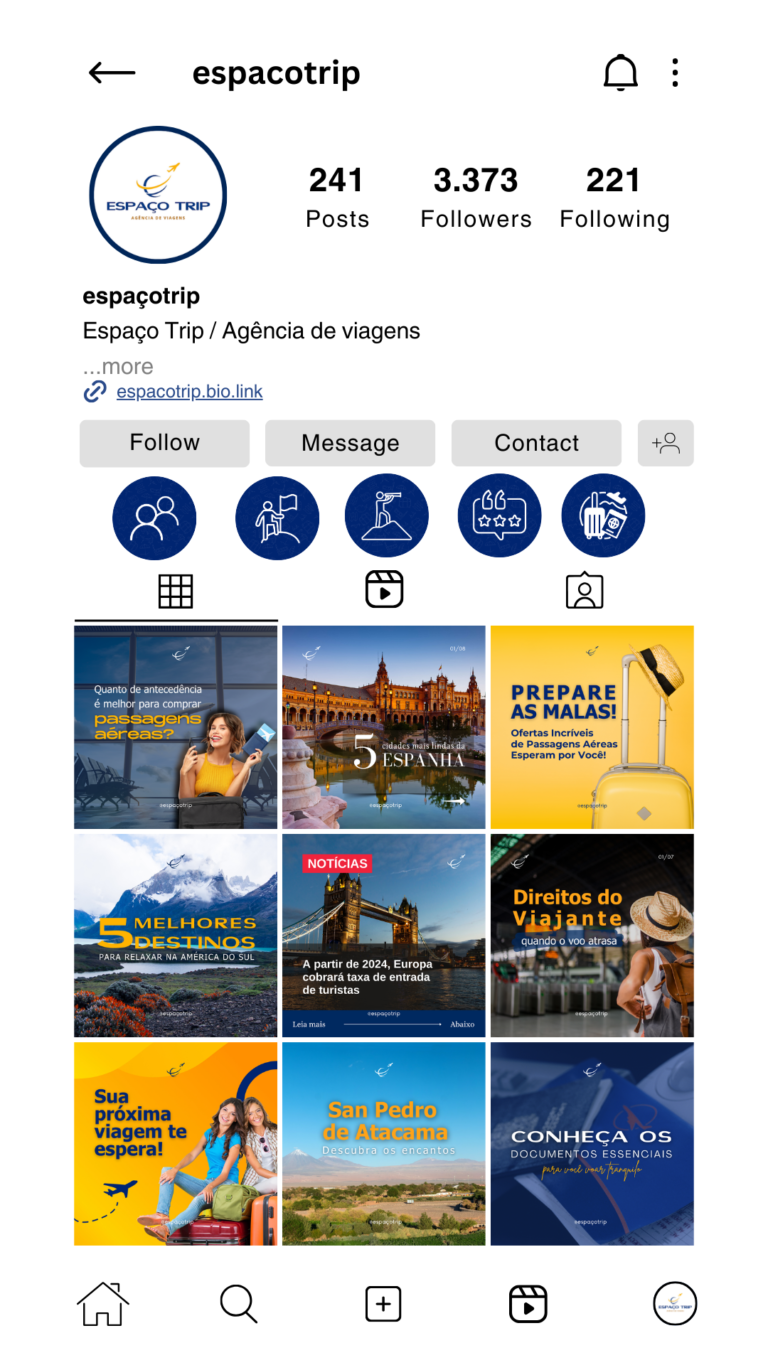Open the 'Direitos do Viajante' post
Screen dimensions: 768x1365
[592, 935]
